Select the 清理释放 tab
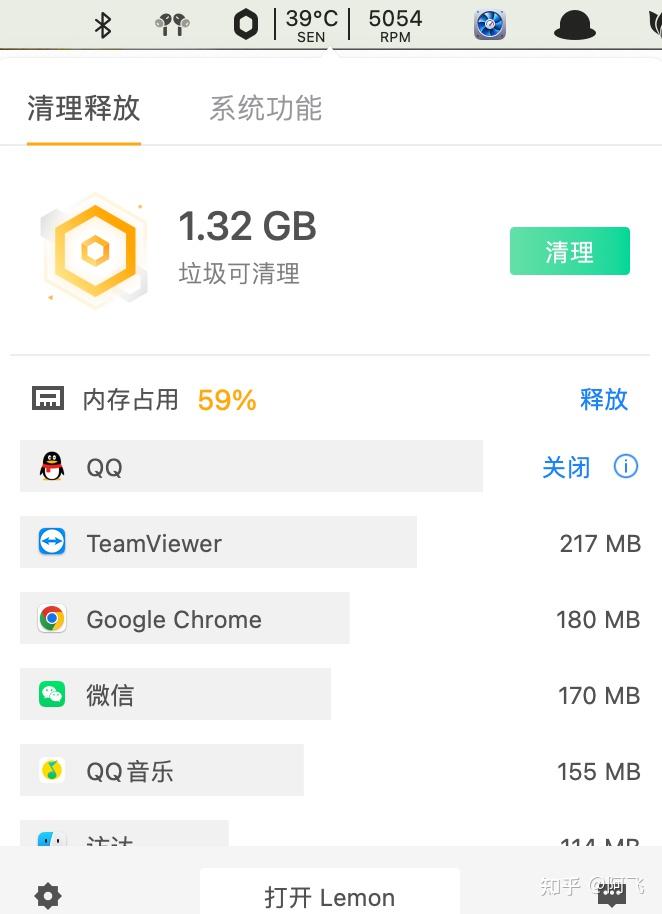 84,108
